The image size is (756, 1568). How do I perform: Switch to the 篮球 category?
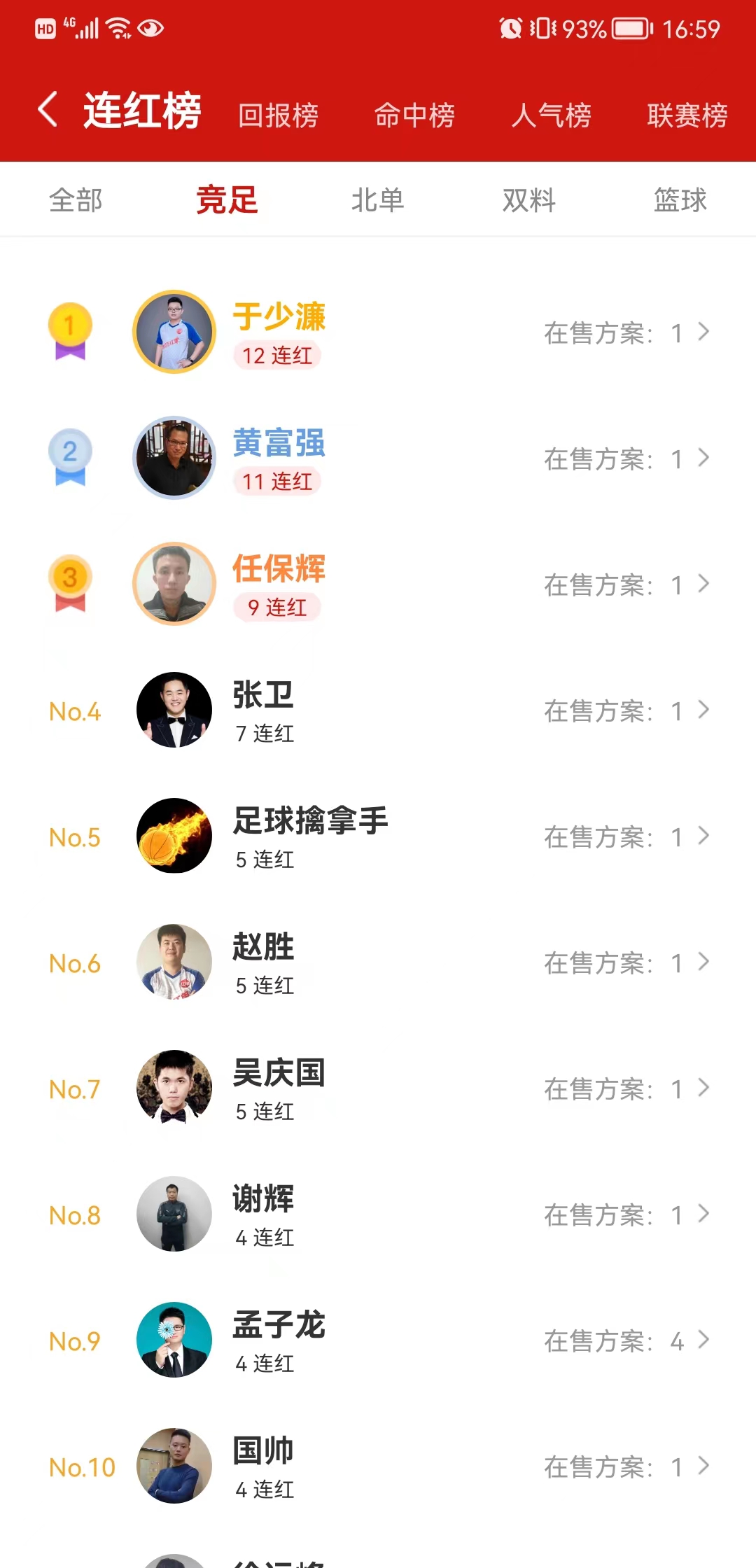(680, 200)
